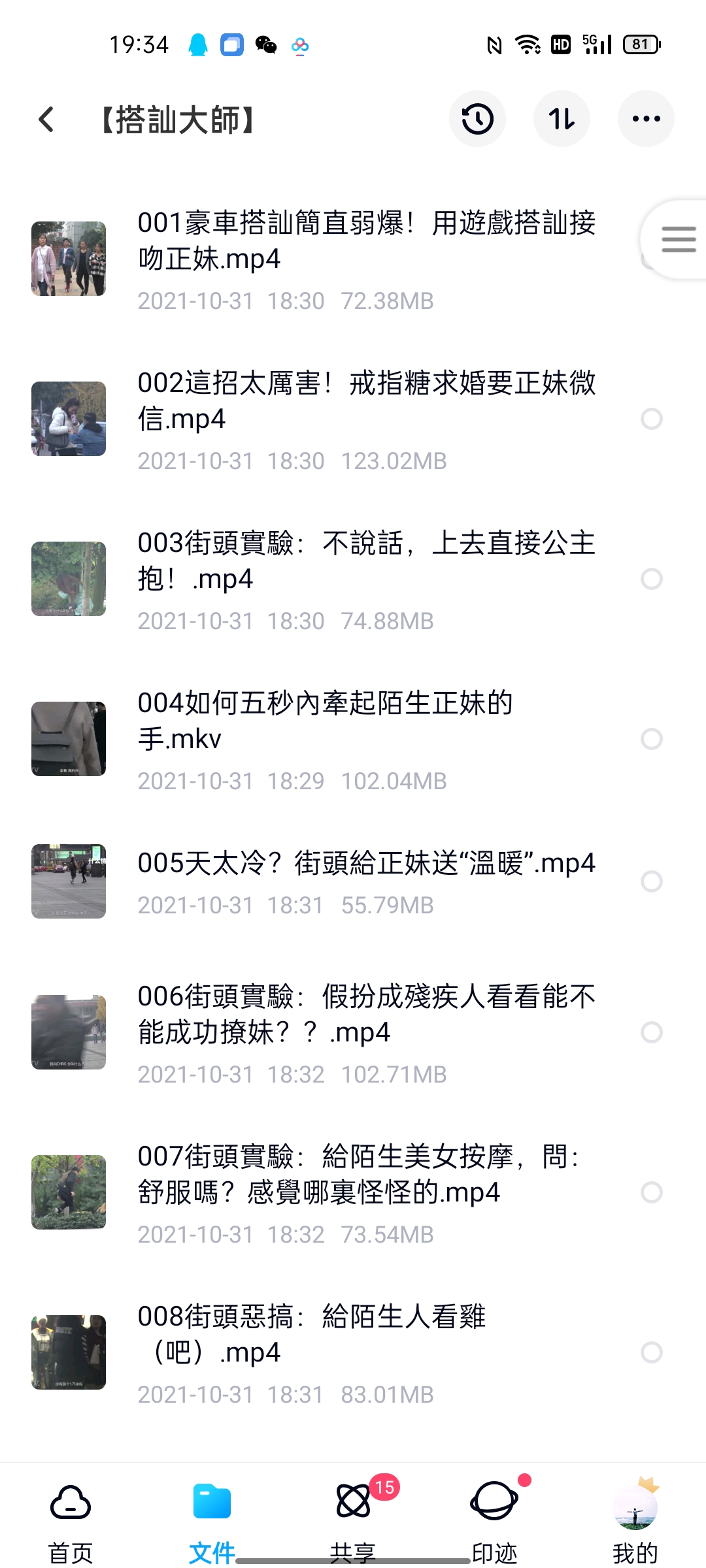Select the file 005天太冷
The image size is (706, 1568).
(652, 881)
